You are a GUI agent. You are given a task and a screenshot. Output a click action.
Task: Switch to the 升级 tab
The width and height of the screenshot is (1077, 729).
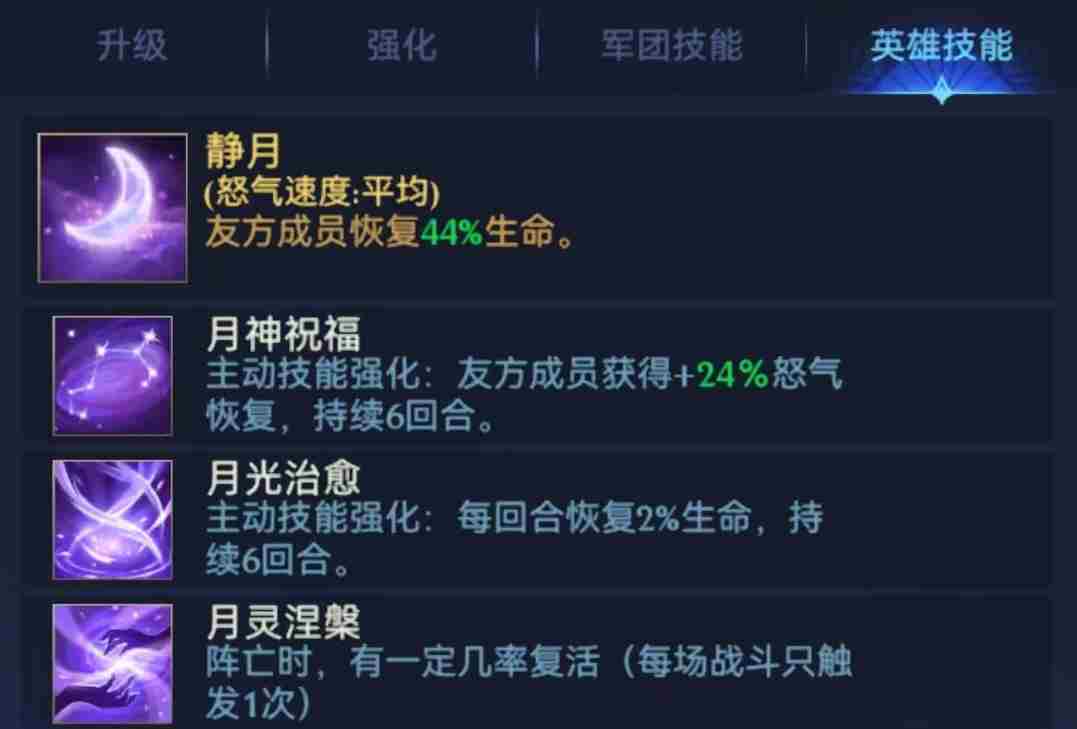coord(132,46)
